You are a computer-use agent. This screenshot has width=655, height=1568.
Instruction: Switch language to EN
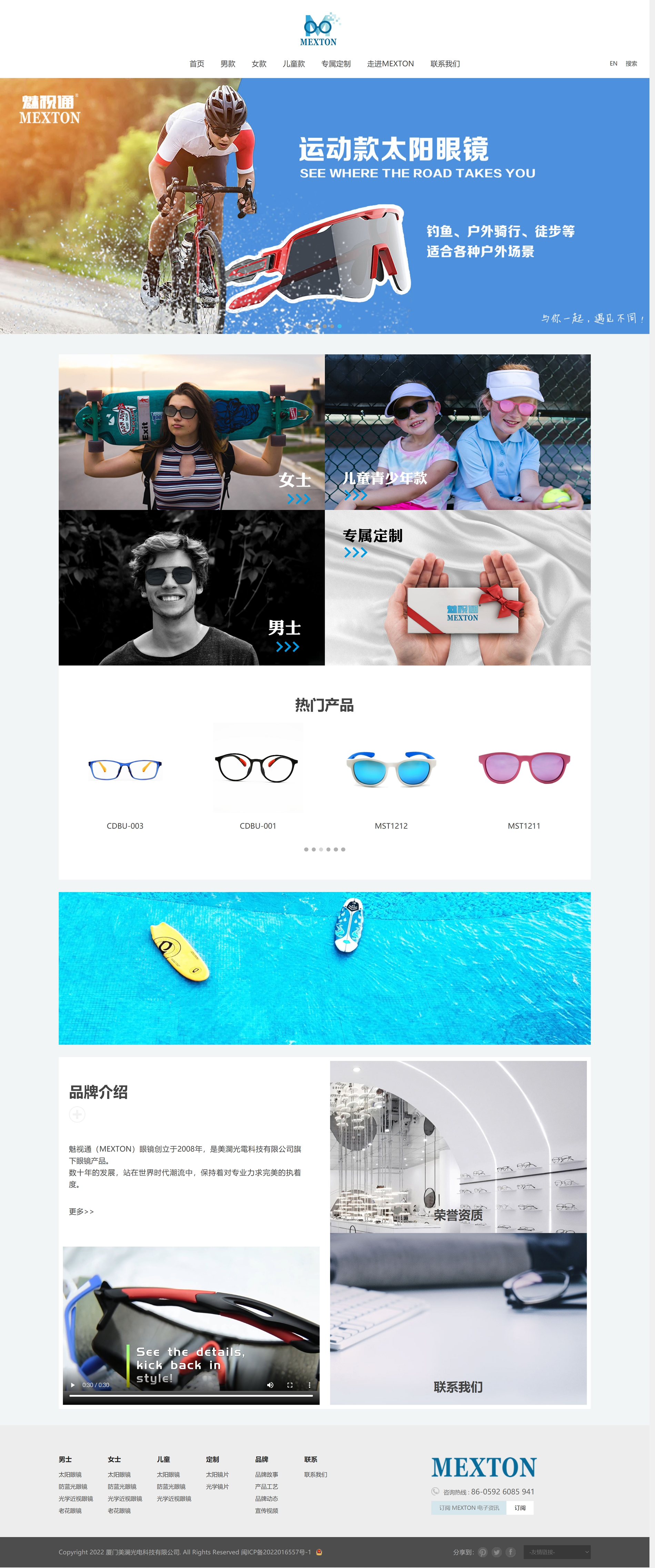[x=613, y=64]
